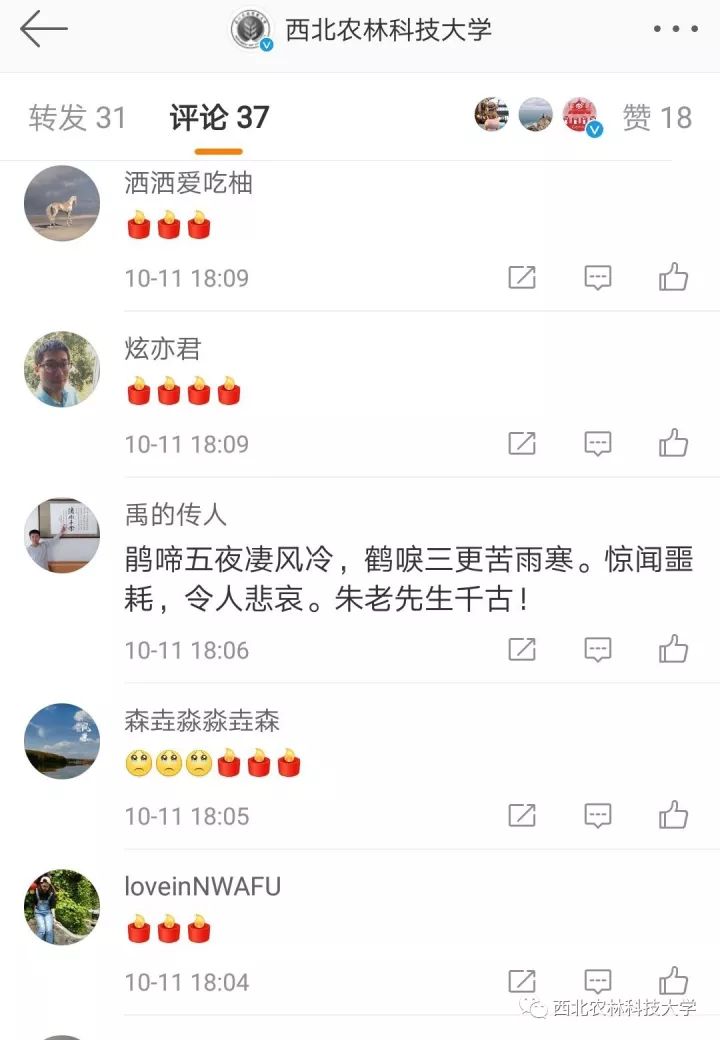
Task: Repost the comment by loveinNWAFU
Action: tap(522, 981)
